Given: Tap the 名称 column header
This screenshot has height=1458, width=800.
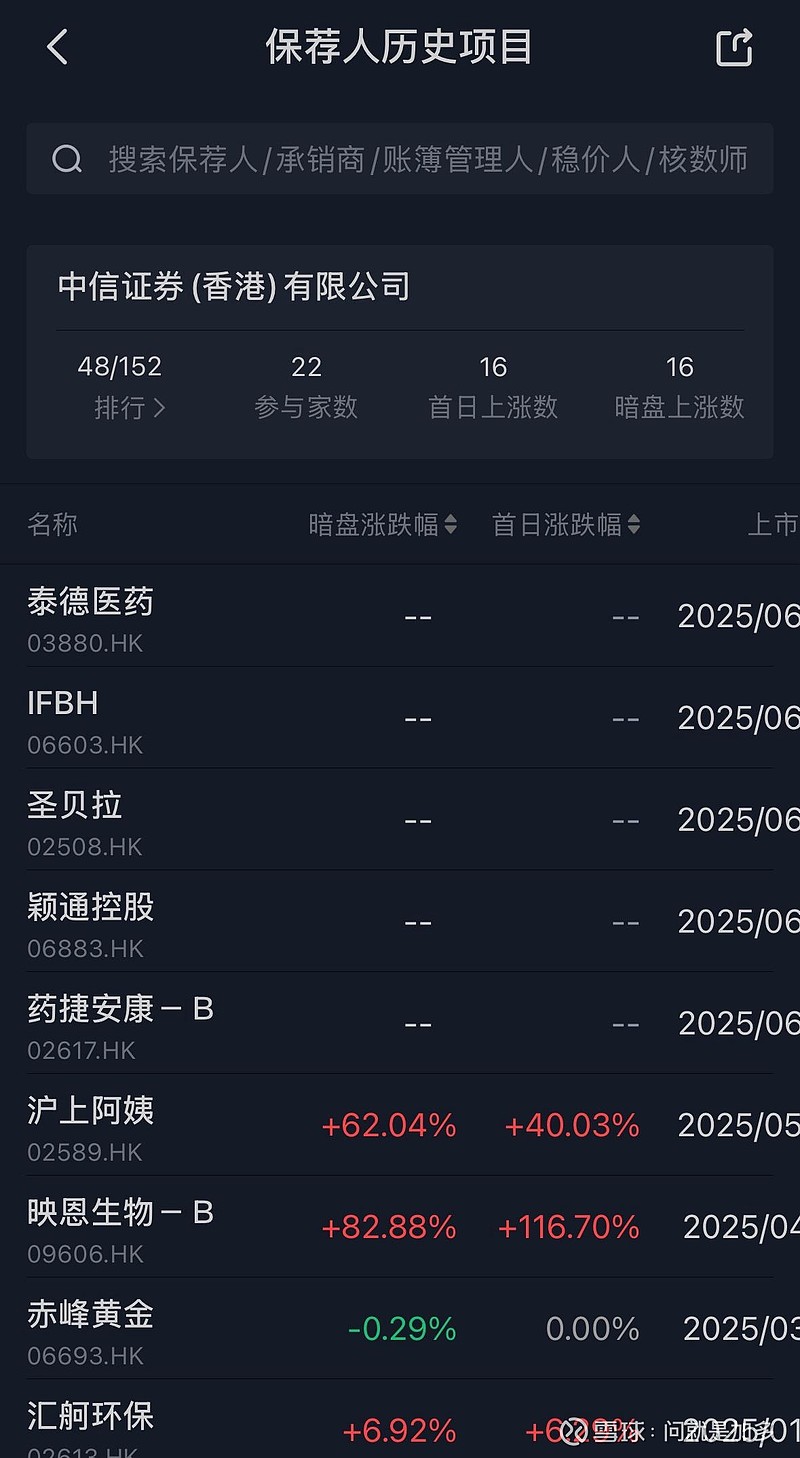Looking at the screenshot, I should pyautogui.click(x=52, y=524).
